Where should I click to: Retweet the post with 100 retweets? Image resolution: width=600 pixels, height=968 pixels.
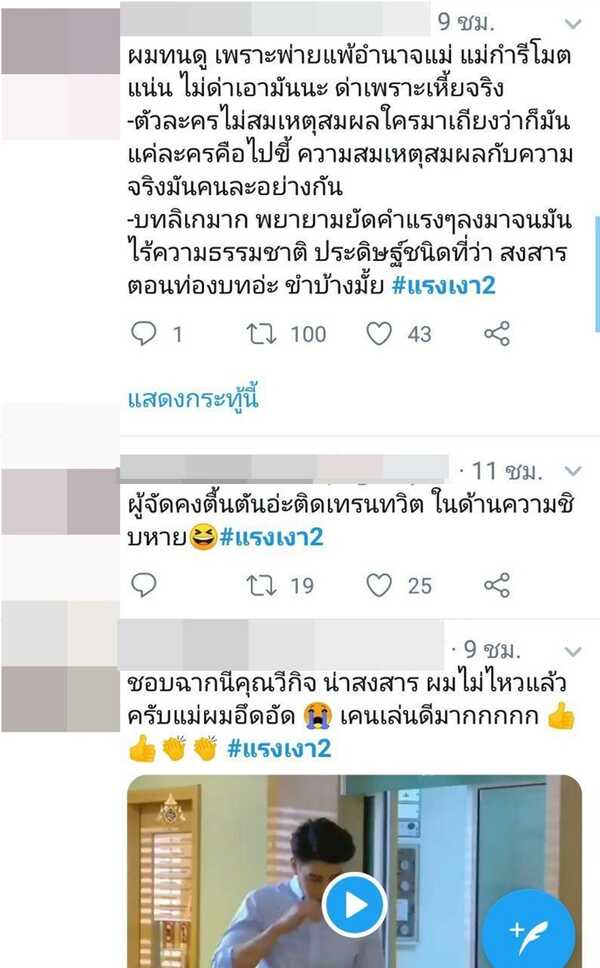(263, 334)
